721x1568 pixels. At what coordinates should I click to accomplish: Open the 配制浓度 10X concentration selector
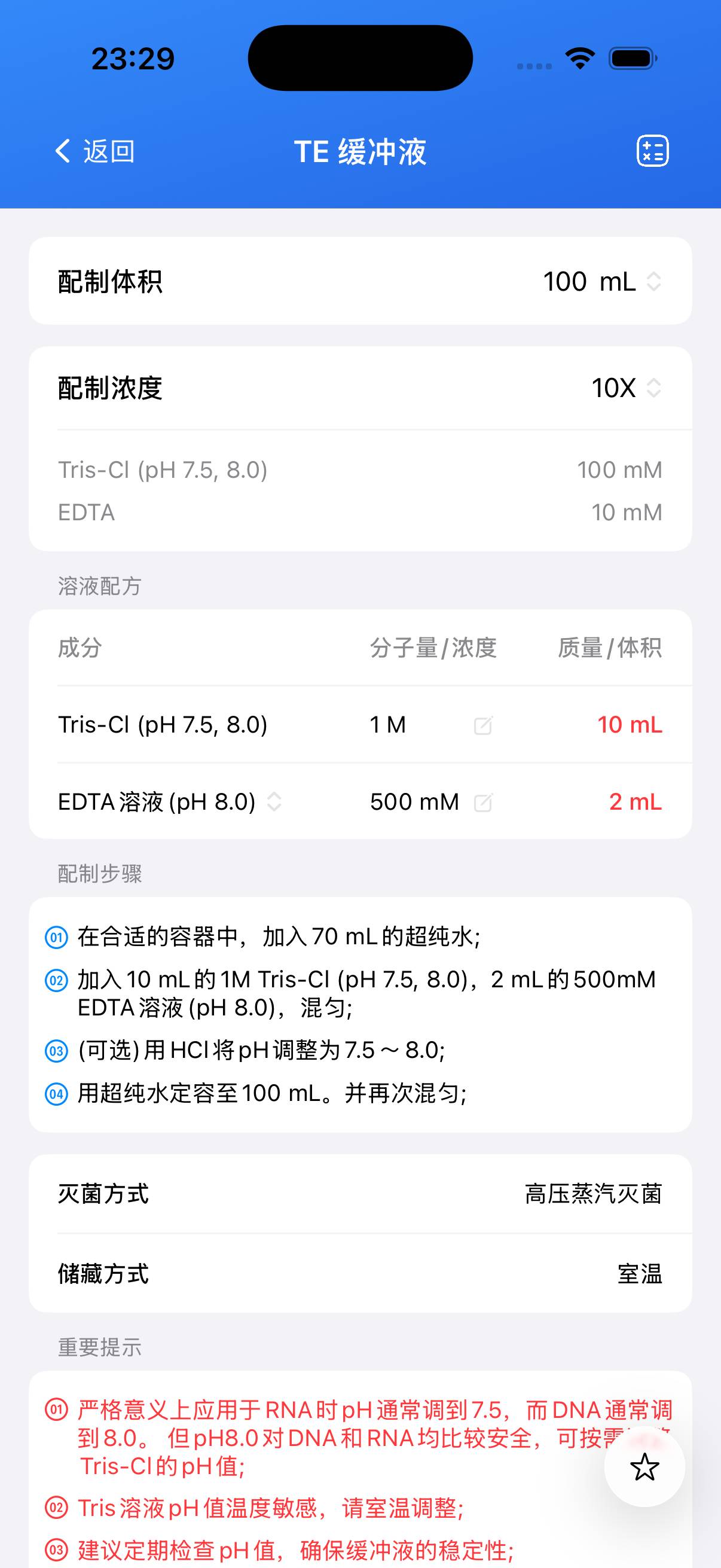pyautogui.click(x=655, y=387)
